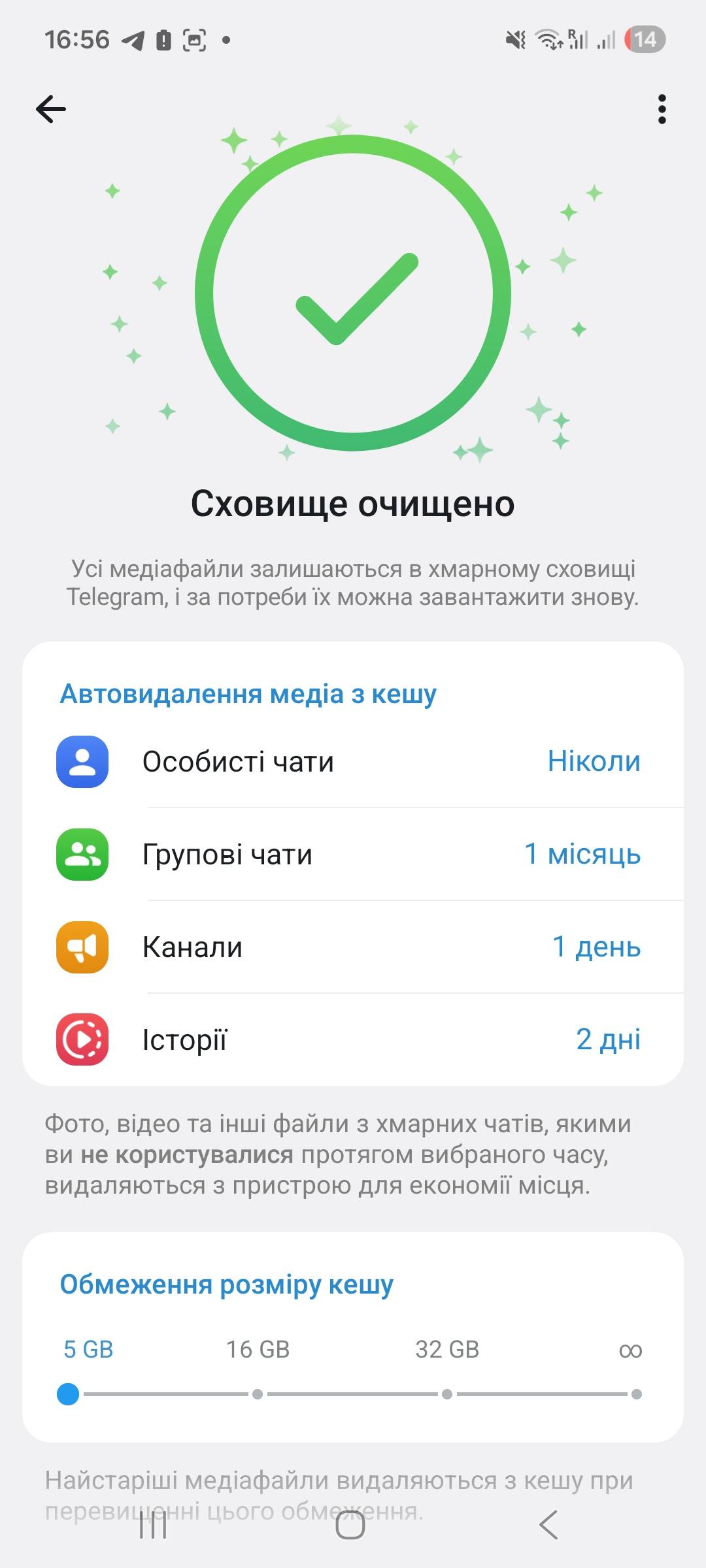Open recent apps from navigation bar
This screenshot has width=706, height=1568.
click(x=153, y=1526)
